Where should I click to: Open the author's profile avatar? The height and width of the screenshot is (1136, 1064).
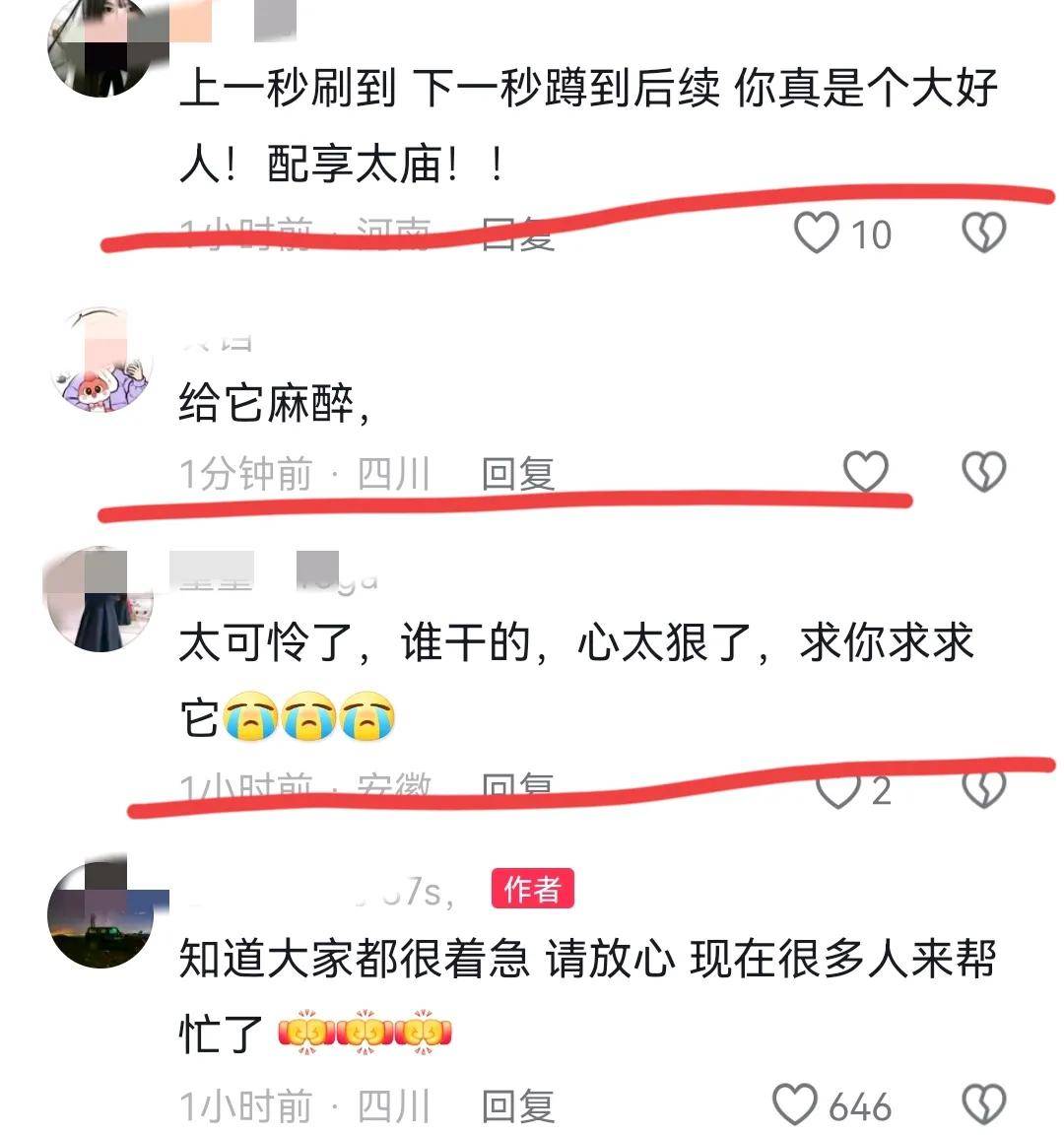(100, 915)
